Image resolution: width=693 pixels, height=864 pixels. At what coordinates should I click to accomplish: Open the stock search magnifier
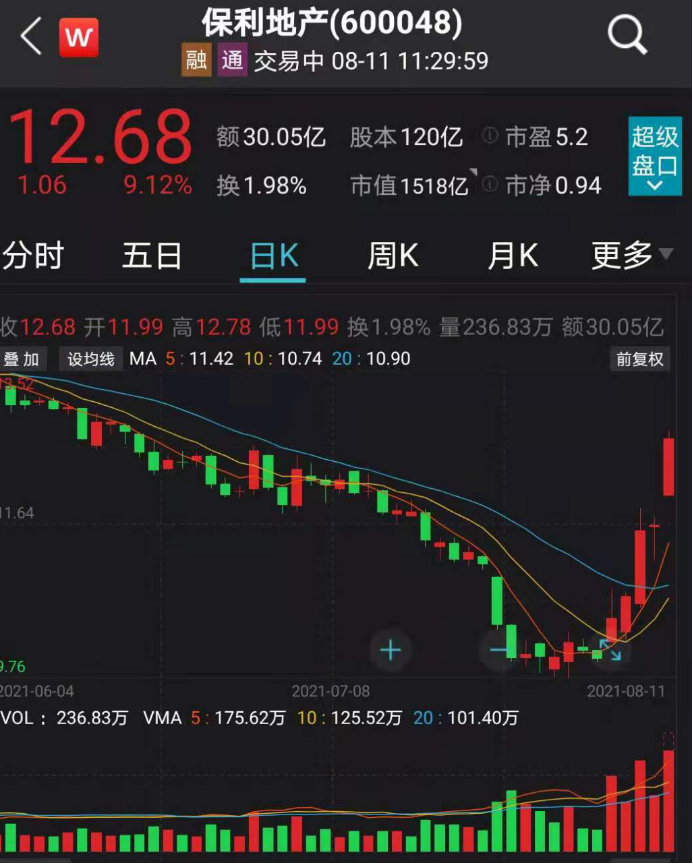(x=628, y=37)
